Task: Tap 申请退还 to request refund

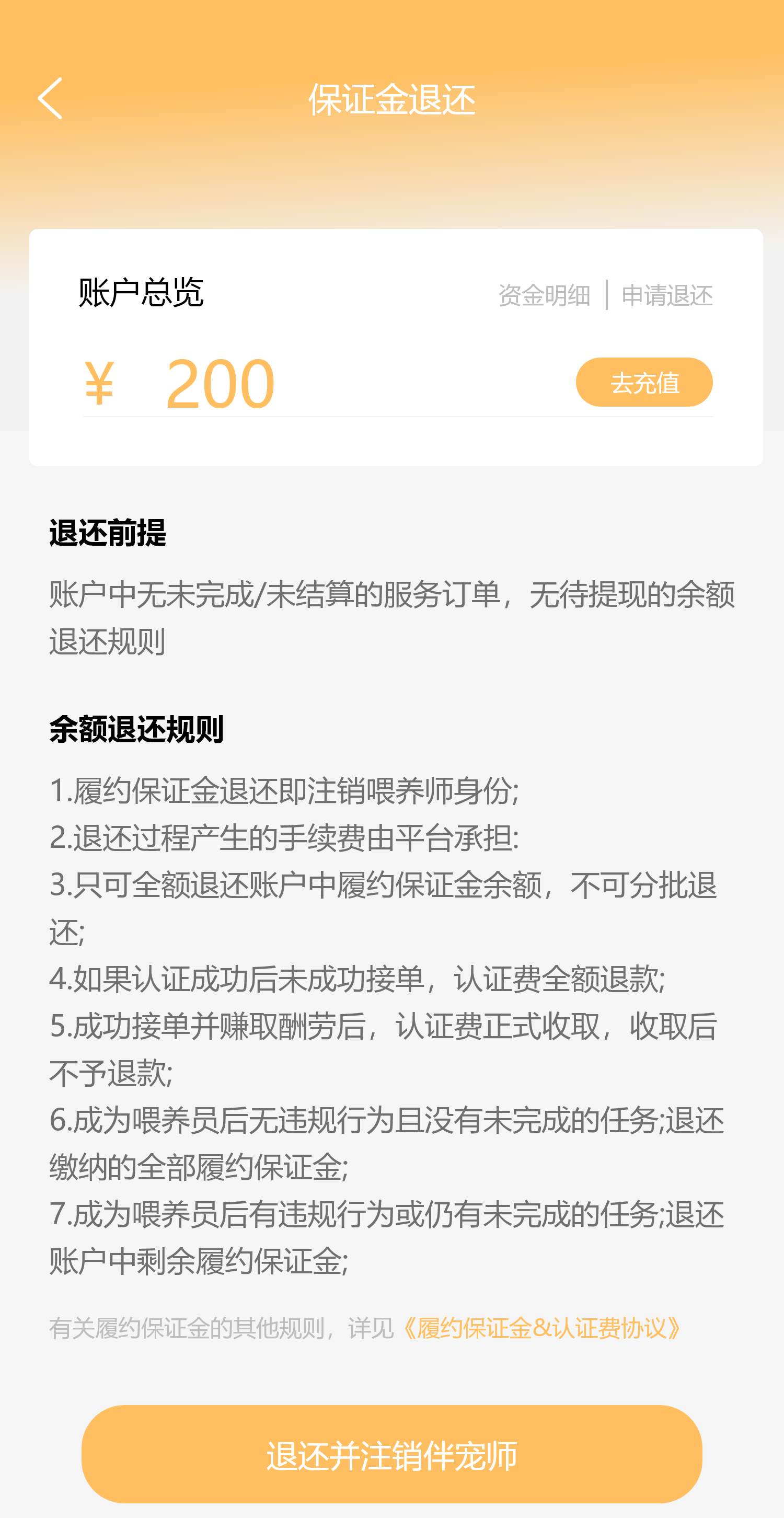Action: pyautogui.click(x=667, y=295)
